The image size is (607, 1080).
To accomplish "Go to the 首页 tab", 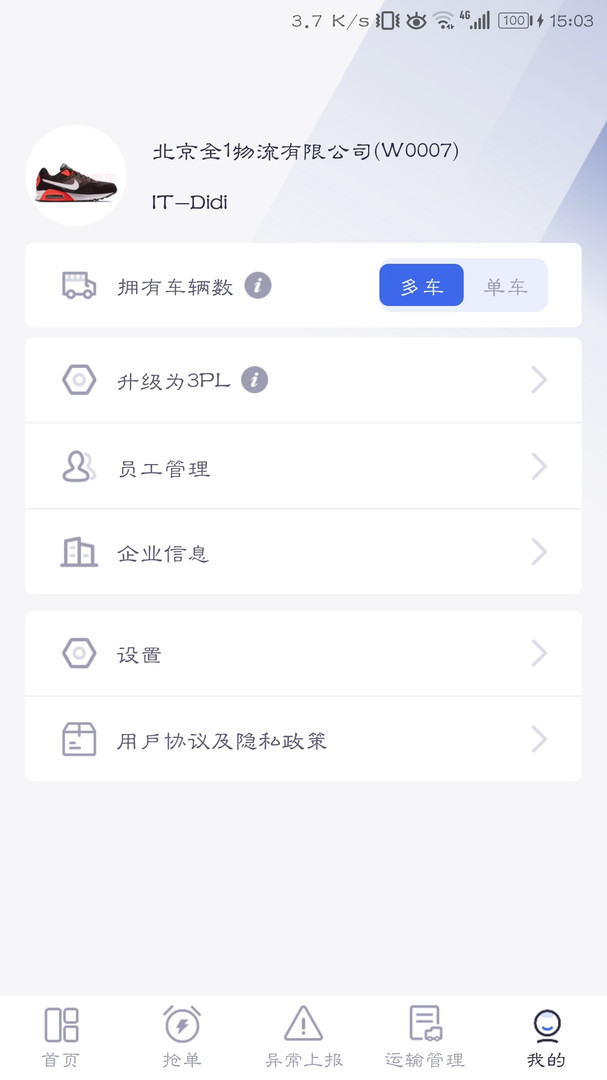I will pos(61,1037).
